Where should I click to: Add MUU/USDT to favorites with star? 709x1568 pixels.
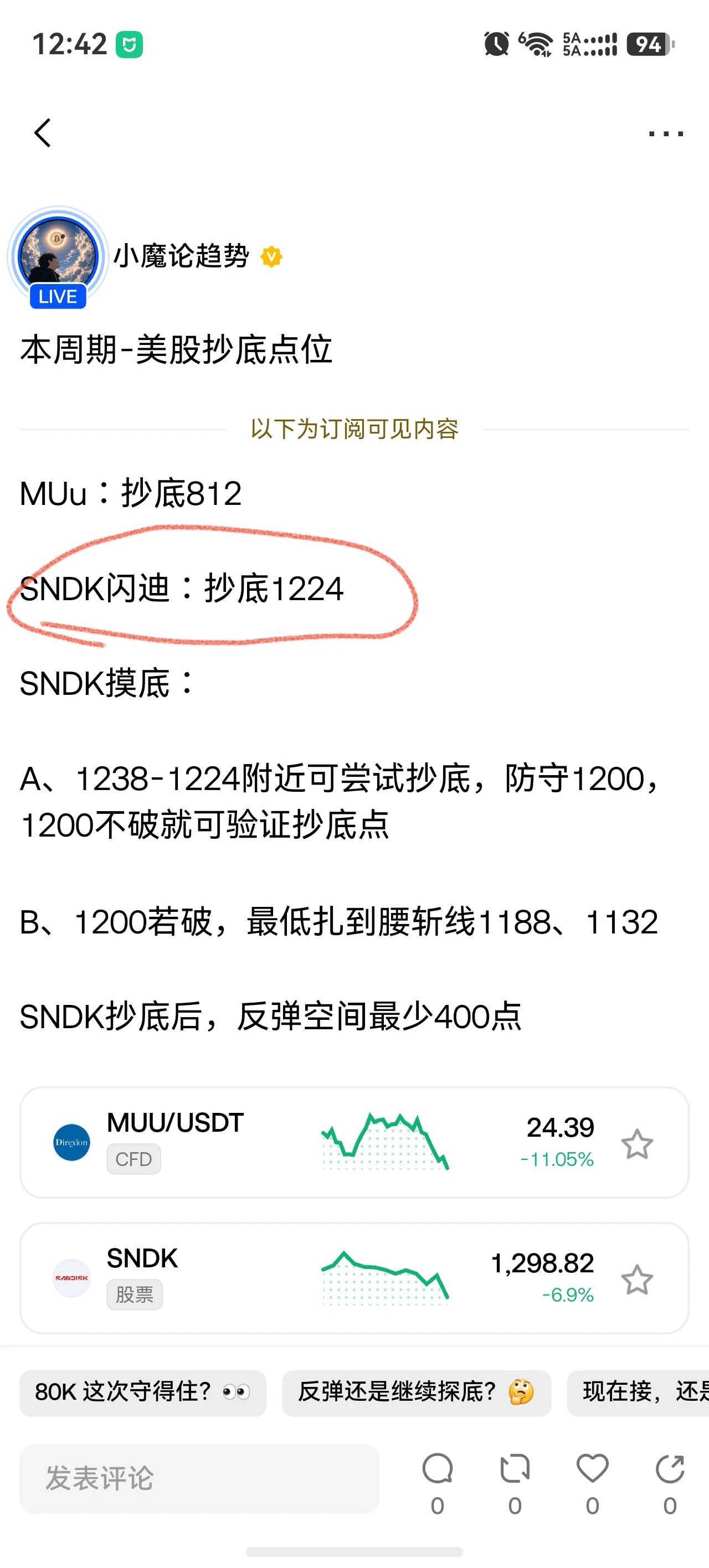[x=637, y=1144]
